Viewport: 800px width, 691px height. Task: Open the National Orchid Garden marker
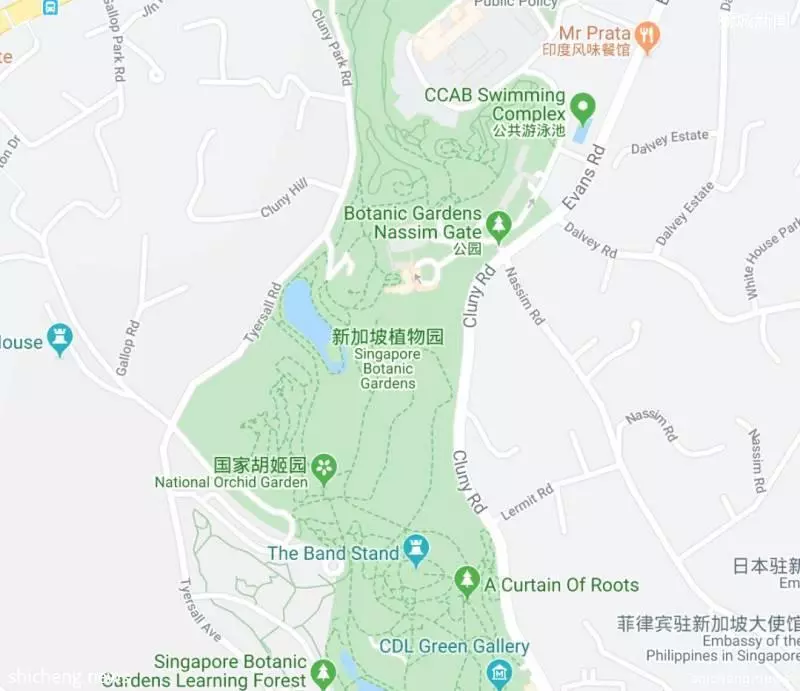tap(324, 466)
